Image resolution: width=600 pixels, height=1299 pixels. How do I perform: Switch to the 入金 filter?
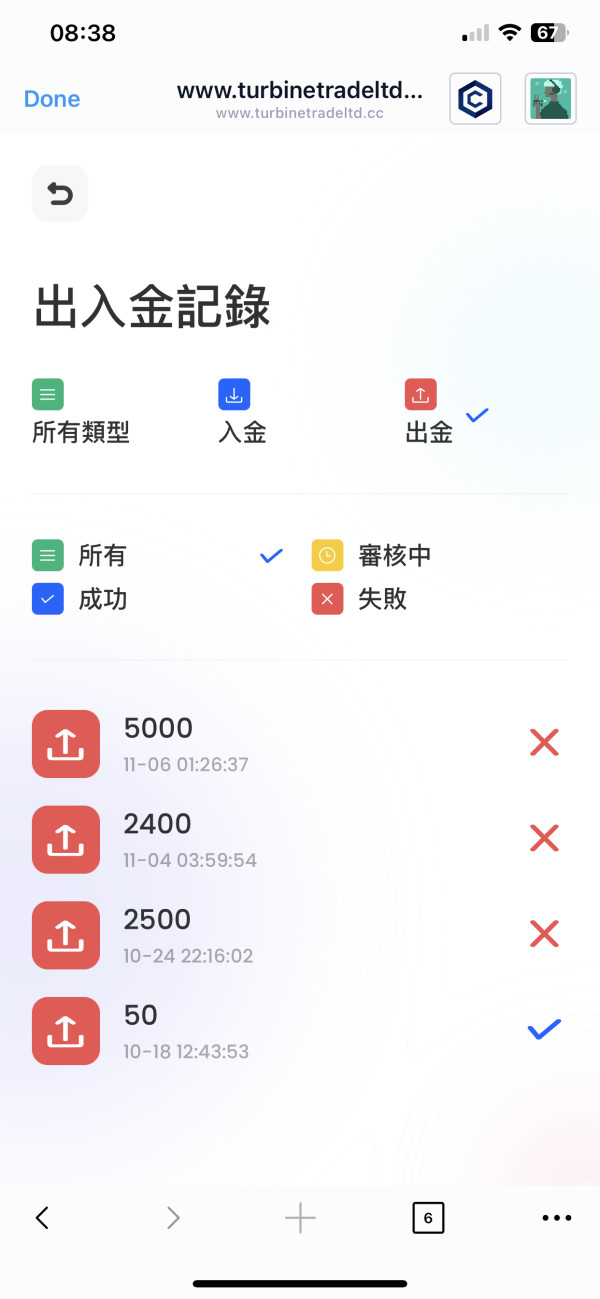[x=242, y=413]
